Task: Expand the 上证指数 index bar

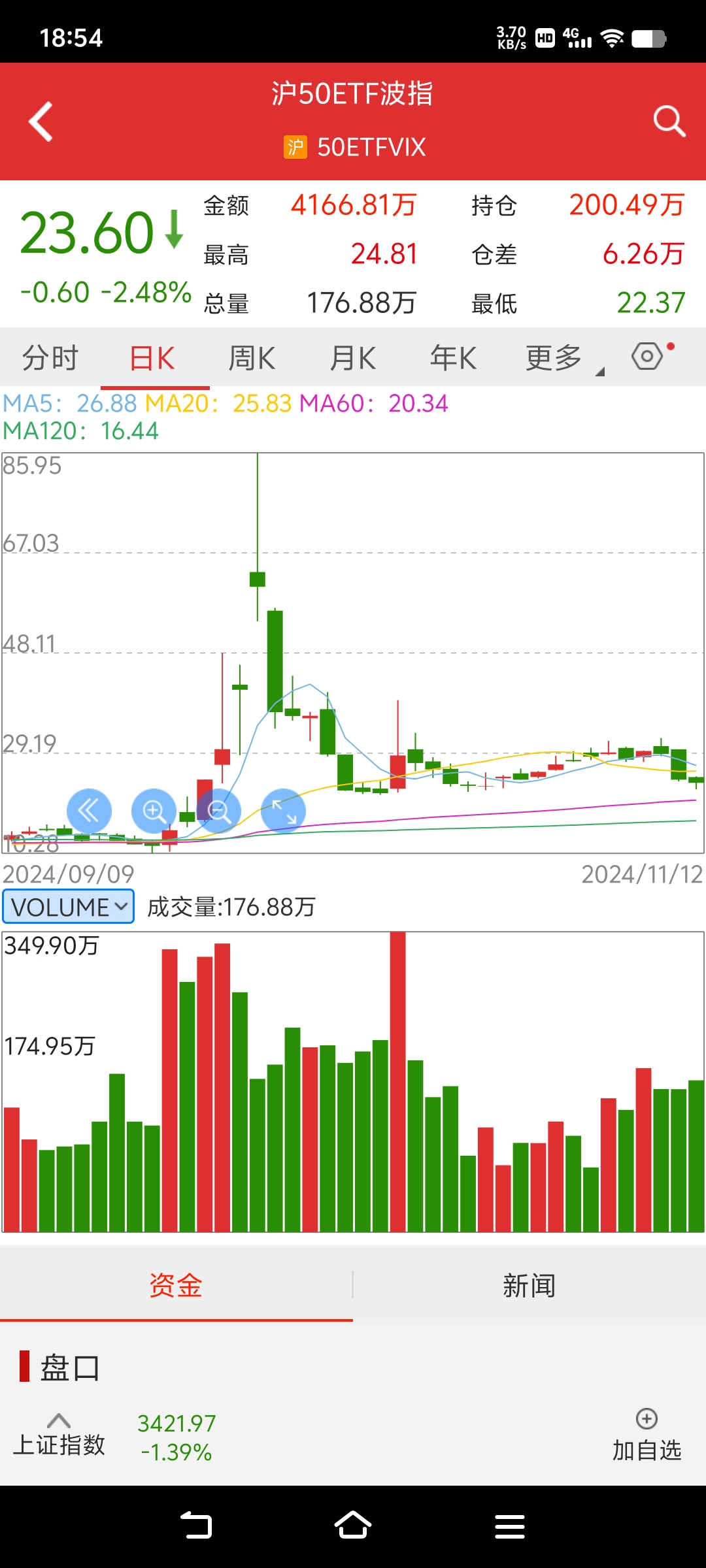Action: (59, 1435)
